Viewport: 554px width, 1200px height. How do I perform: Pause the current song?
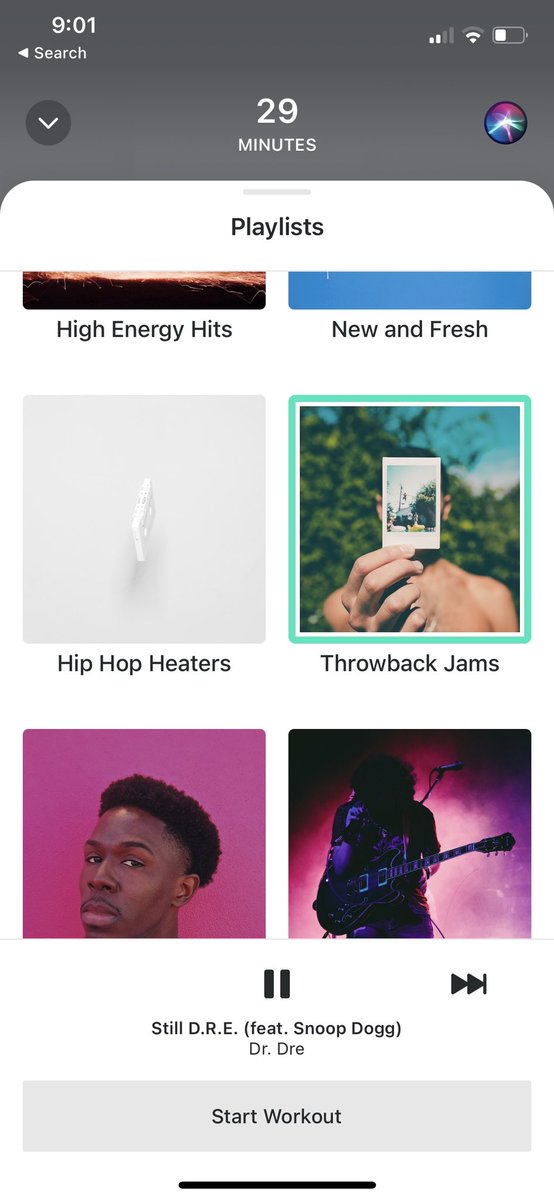tap(277, 984)
